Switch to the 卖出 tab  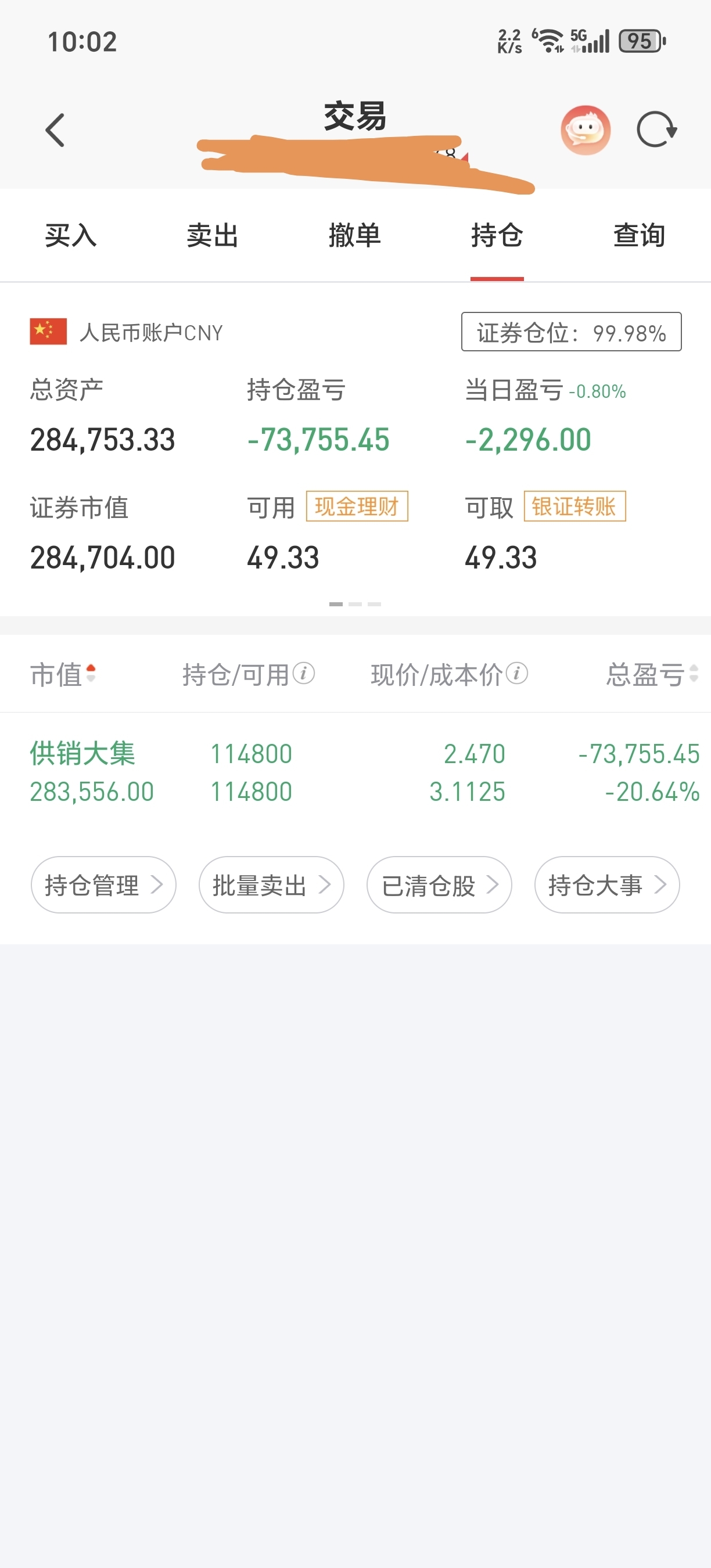pos(213,236)
